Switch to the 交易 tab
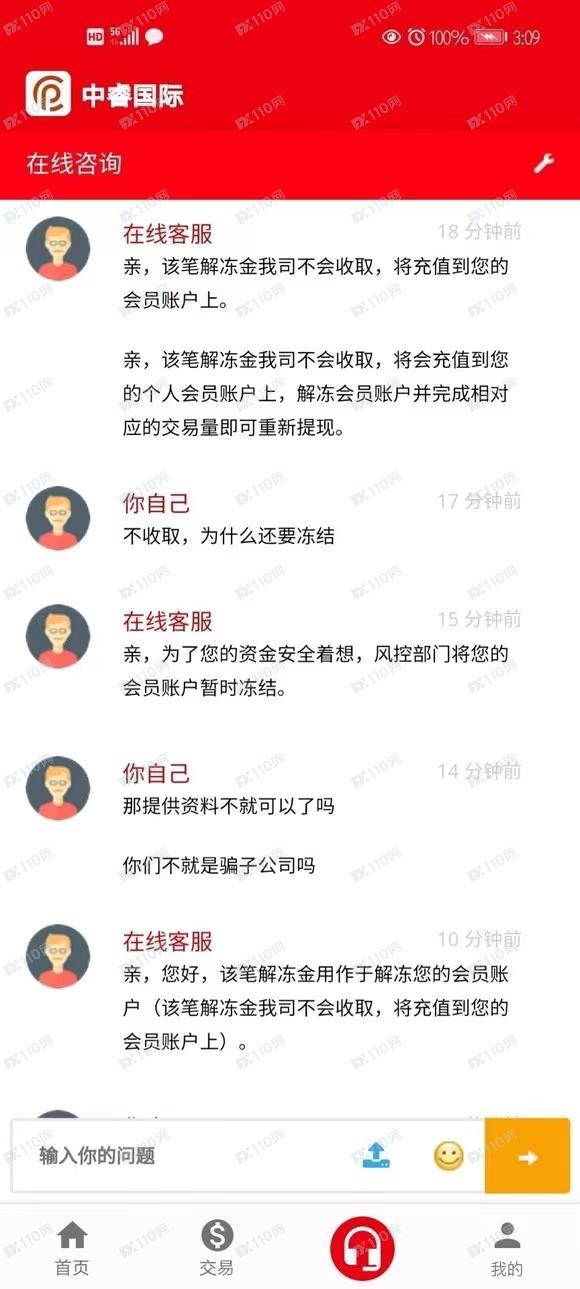Screen dimensions: 580x1289 click(x=216, y=1248)
